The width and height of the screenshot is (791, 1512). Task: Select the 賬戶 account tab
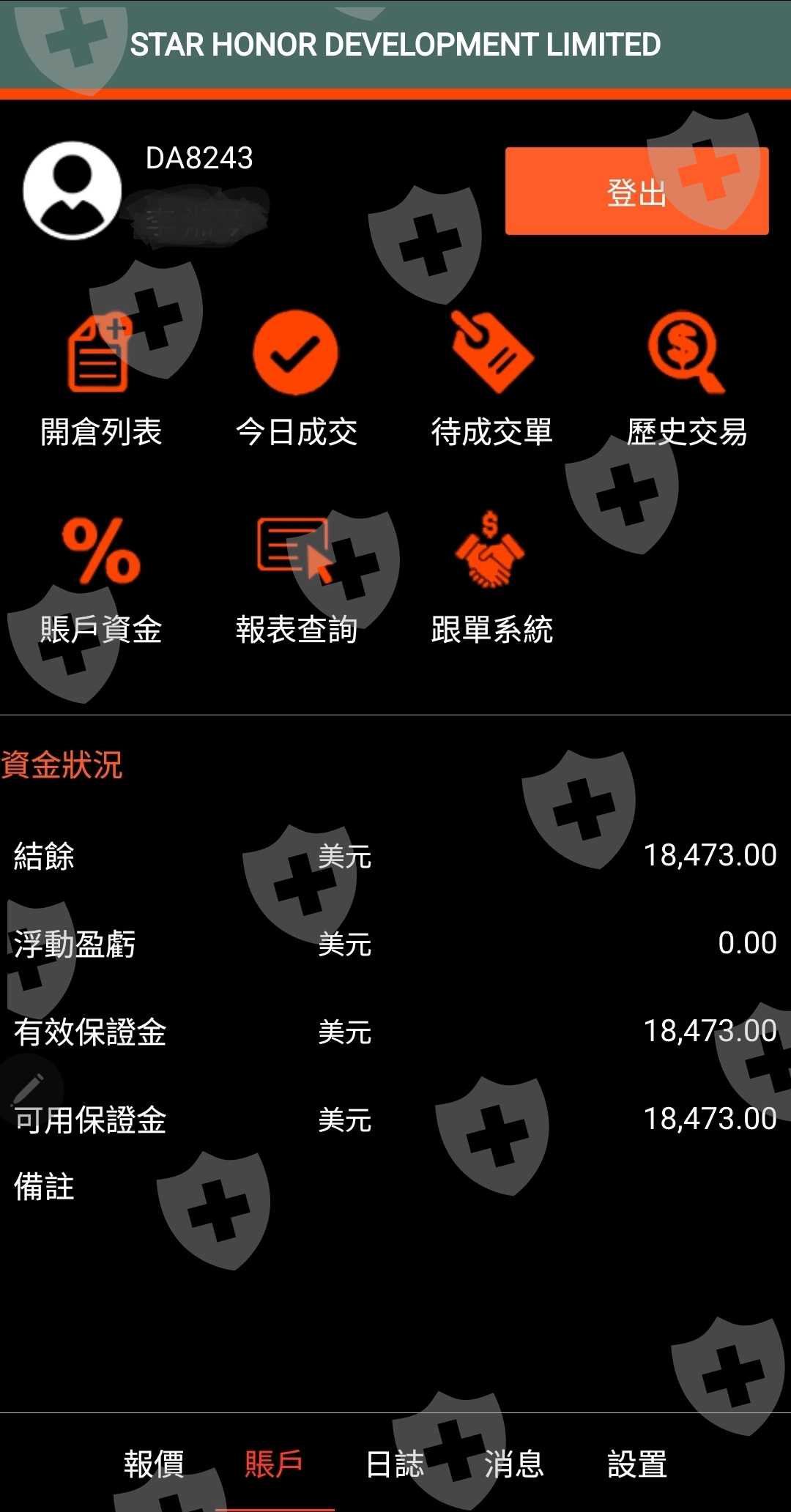pos(274,1464)
